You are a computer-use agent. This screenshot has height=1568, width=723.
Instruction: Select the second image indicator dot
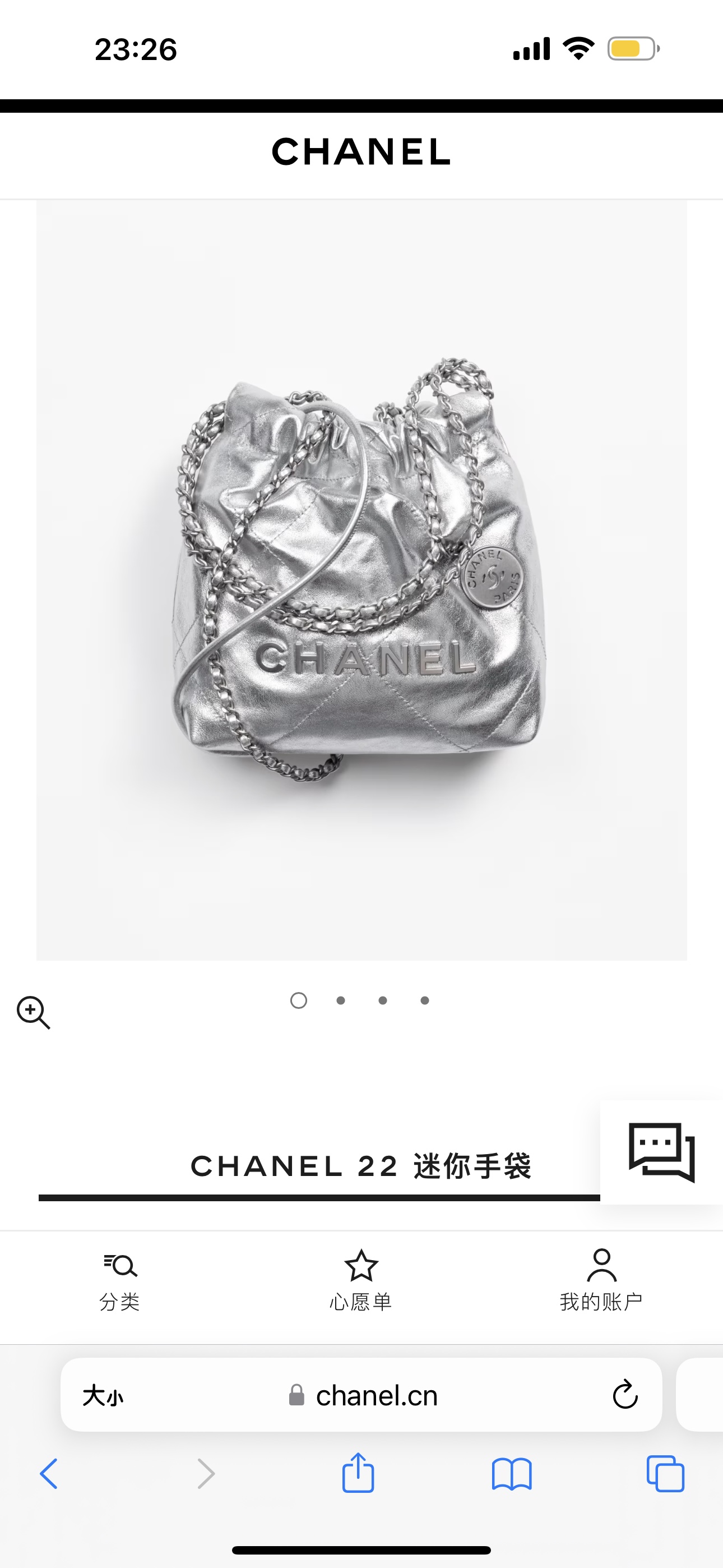click(x=341, y=1000)
